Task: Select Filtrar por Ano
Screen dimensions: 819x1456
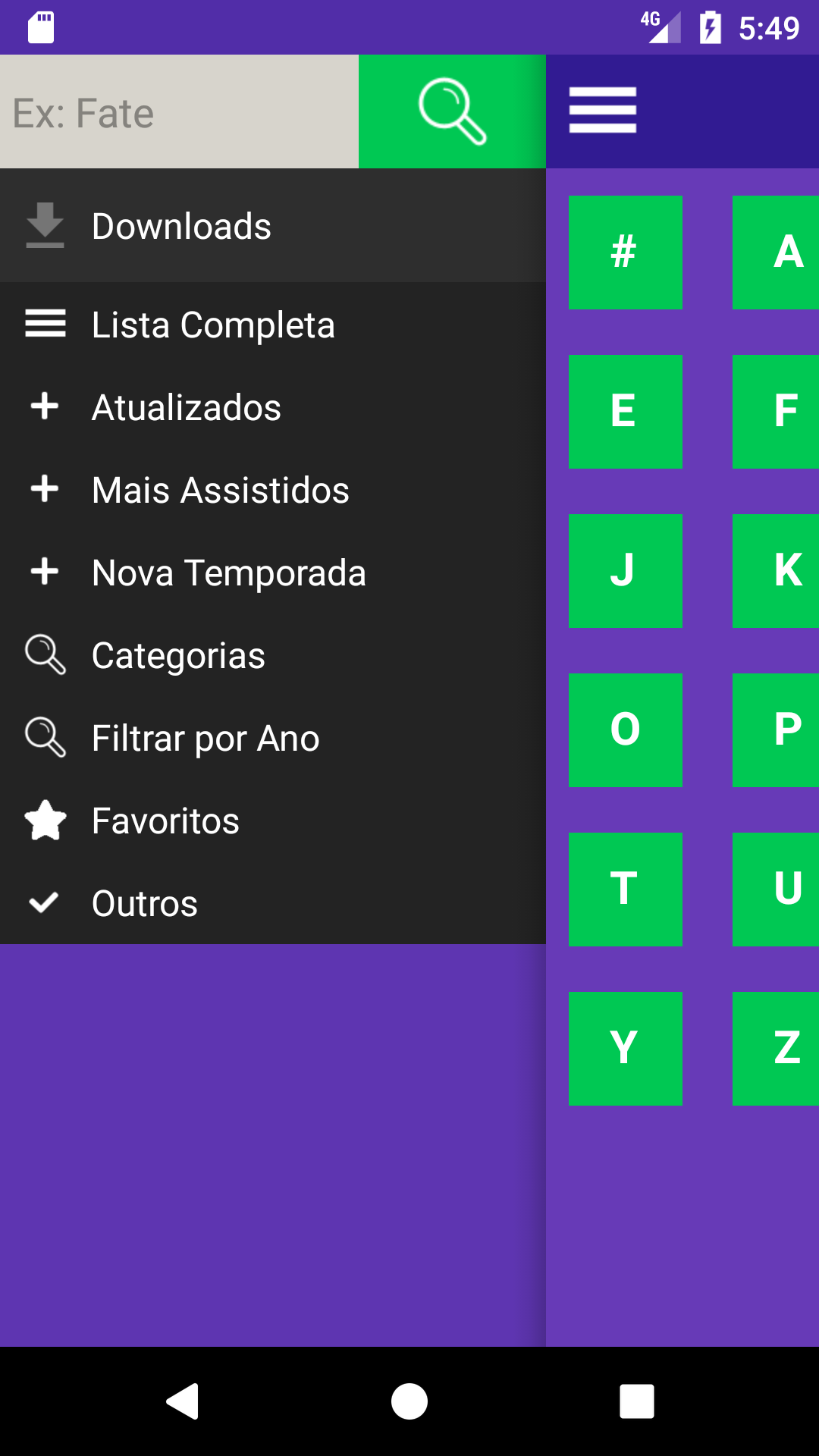Action: 273,737
